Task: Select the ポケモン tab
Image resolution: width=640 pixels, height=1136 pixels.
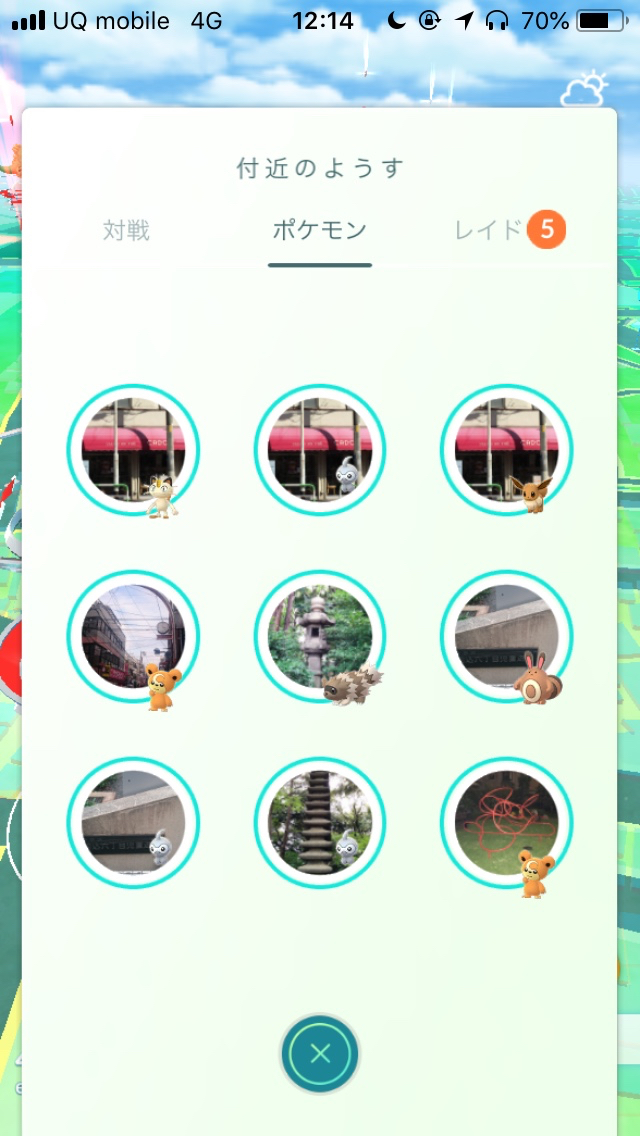Action: click(319, 231)
